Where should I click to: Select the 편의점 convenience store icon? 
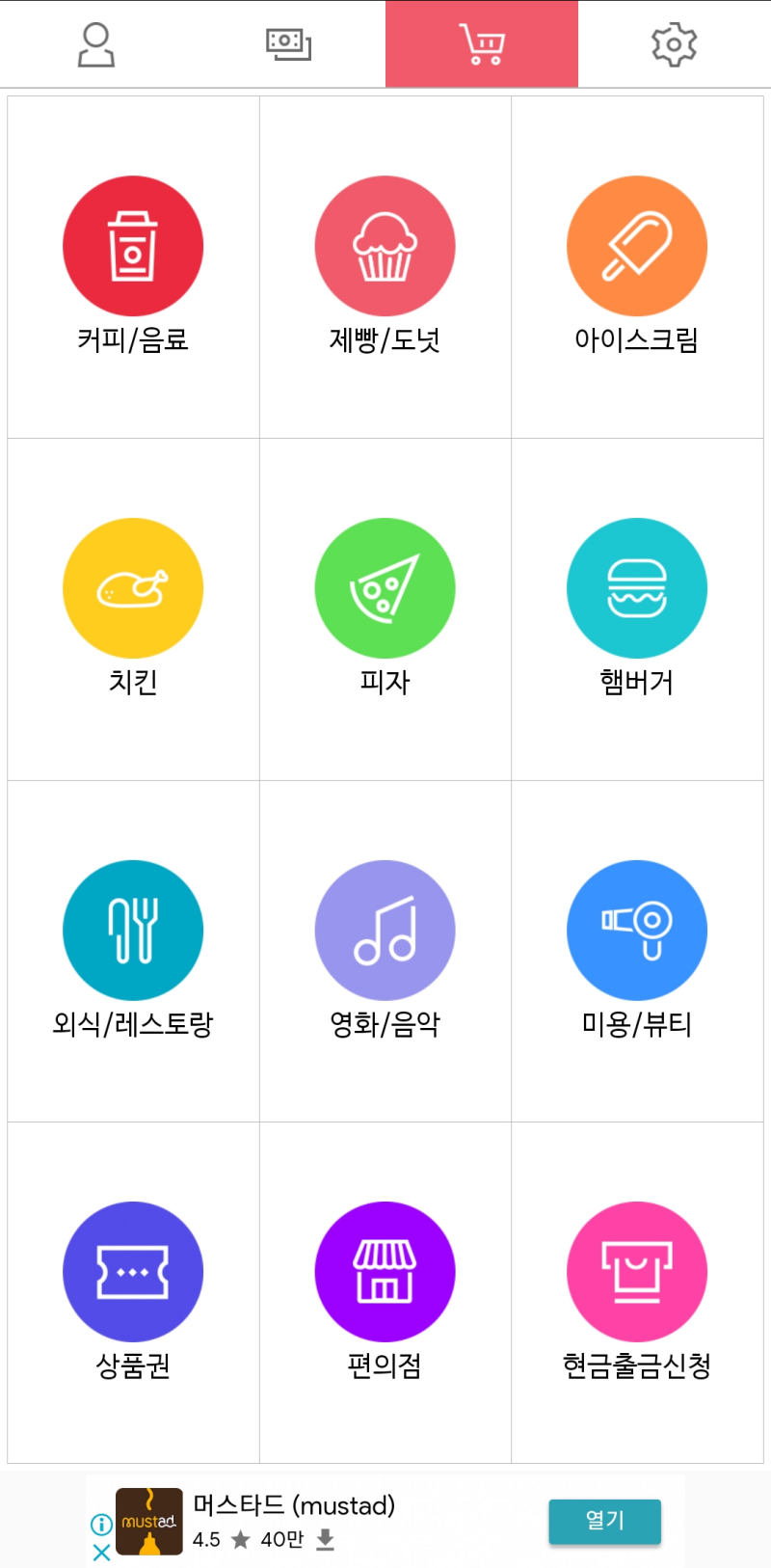tap(385, 1271)
